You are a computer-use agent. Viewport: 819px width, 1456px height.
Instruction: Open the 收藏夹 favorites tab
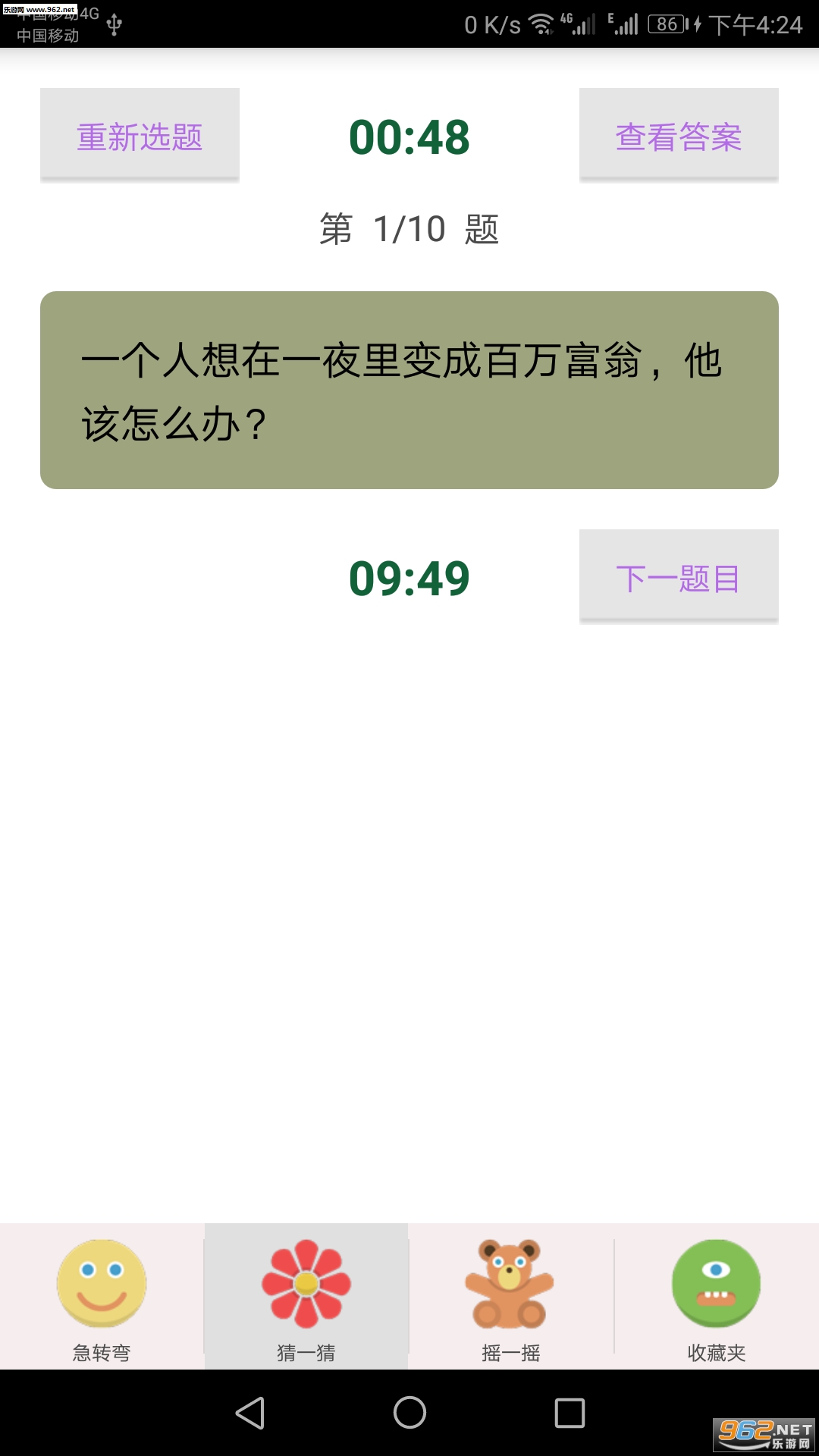tap(716, 1297)
